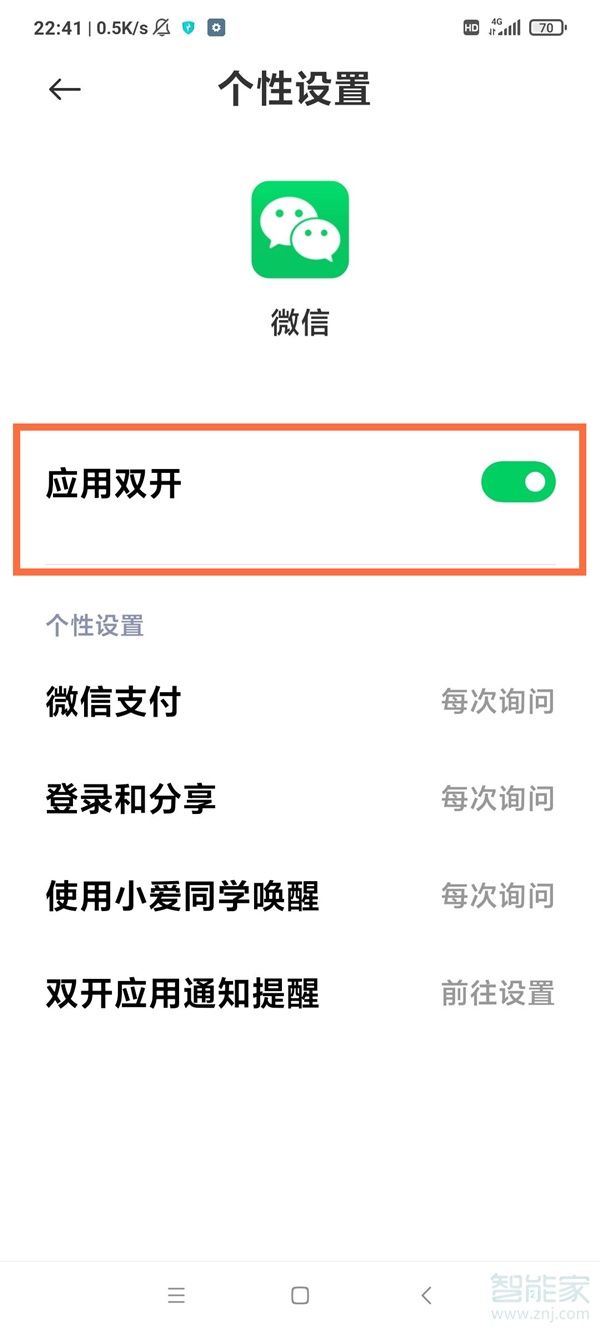The image size is (600, 1333).
Task: Open the 登录和分享 setting
Action: coord(300,799)
